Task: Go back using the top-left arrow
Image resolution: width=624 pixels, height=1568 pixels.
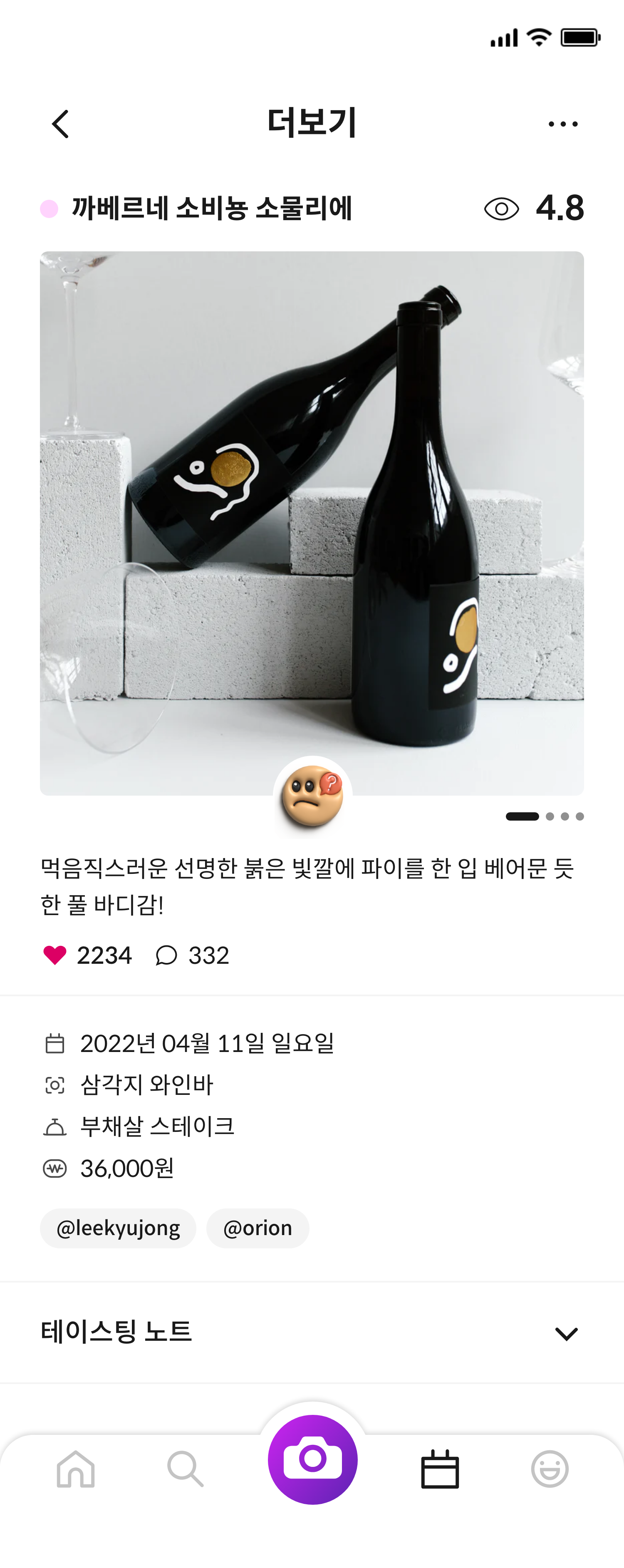Action: (60, 124)
